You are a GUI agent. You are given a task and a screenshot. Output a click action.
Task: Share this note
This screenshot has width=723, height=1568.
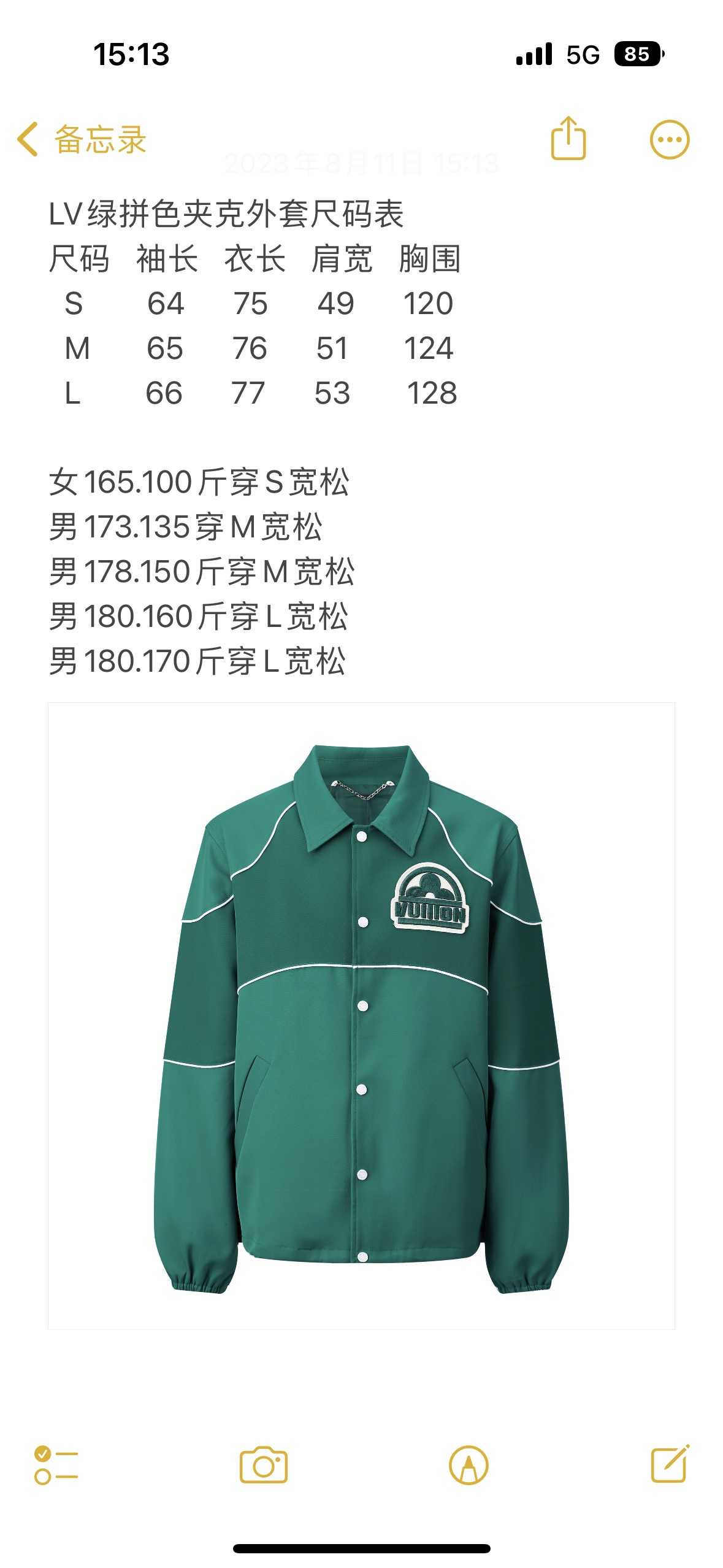click(568, 139)
